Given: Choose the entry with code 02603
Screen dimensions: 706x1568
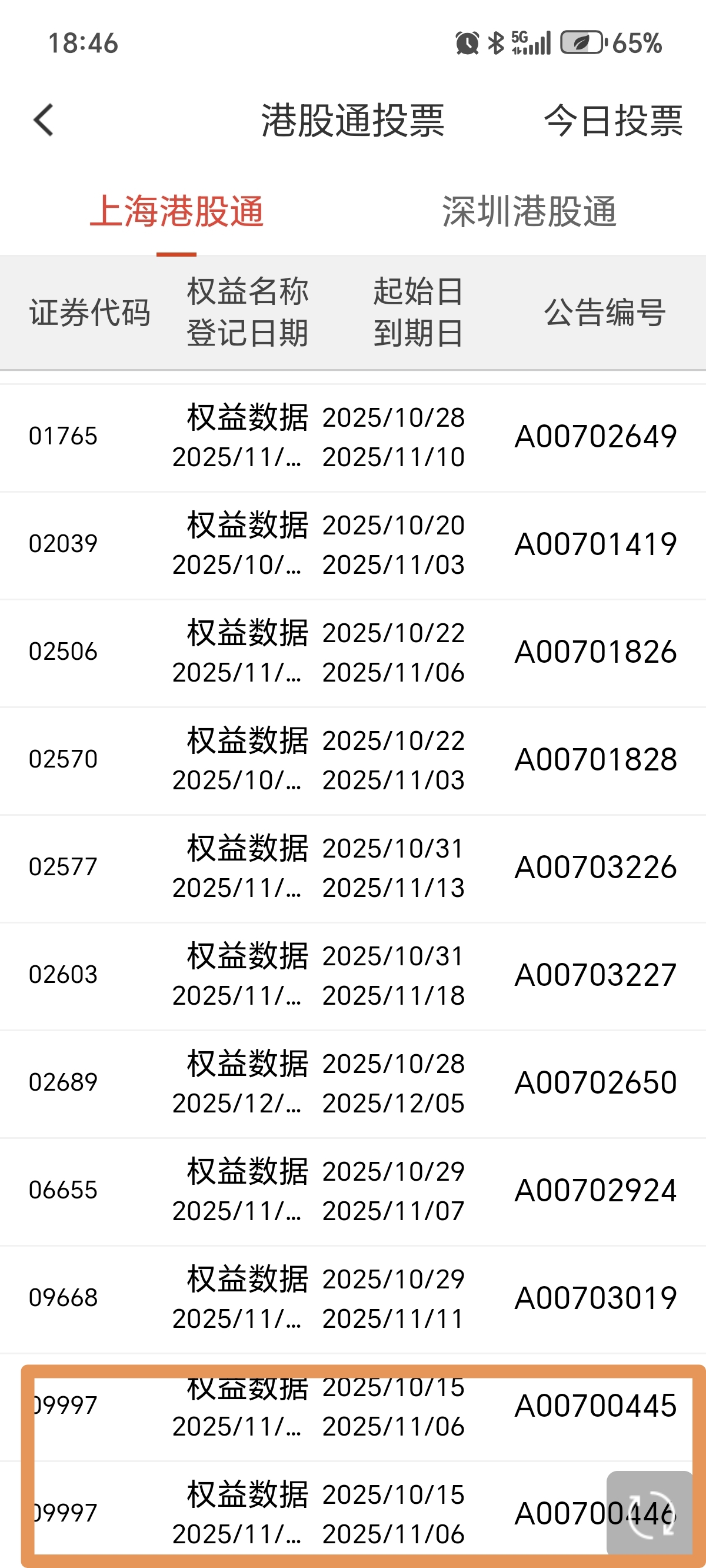Looking at the screenshot, I should point(353,976).
